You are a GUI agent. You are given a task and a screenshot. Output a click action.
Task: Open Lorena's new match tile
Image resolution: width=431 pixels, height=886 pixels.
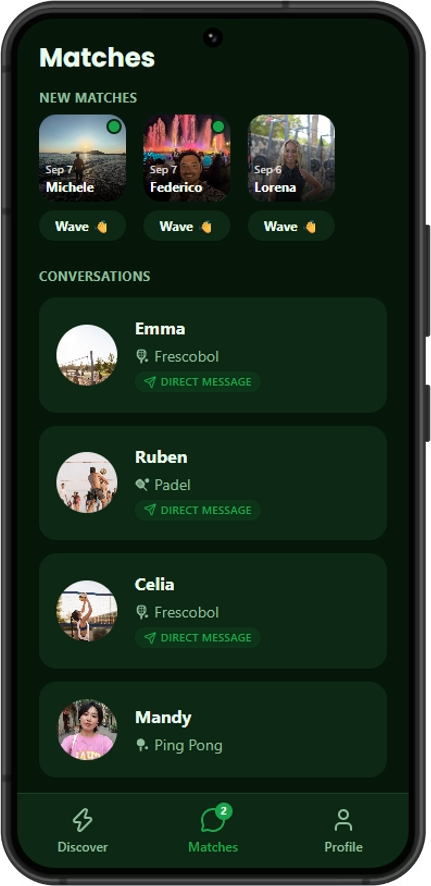coord(291,158)
